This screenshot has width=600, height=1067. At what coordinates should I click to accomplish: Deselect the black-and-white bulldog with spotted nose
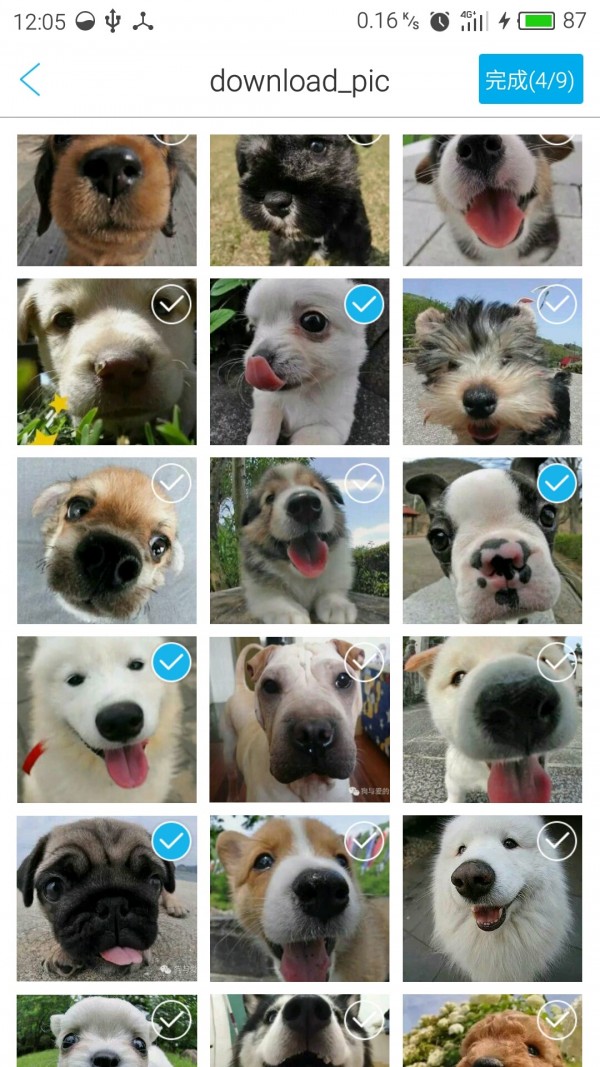[557, 484]
